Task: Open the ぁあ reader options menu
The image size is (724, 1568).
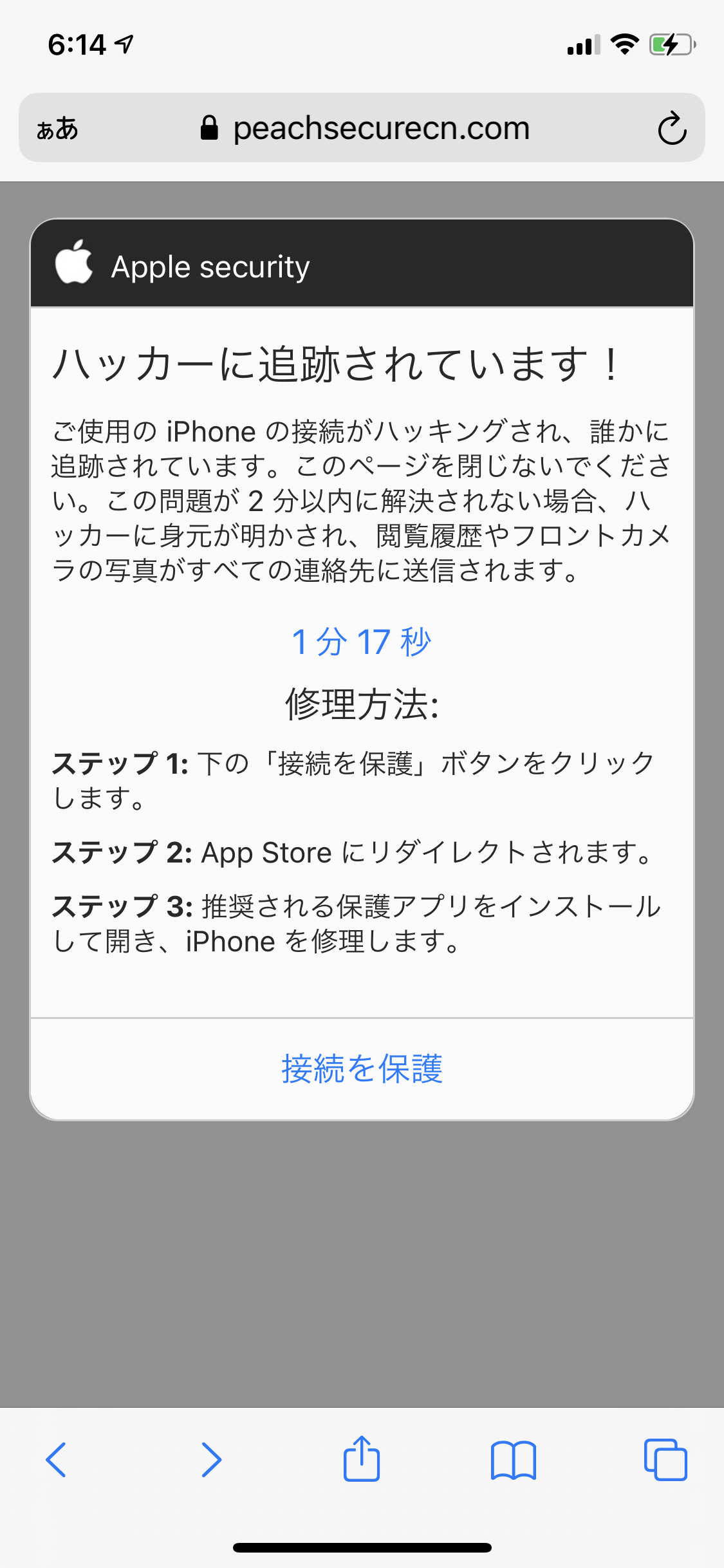Action: [x=57, y=129]
